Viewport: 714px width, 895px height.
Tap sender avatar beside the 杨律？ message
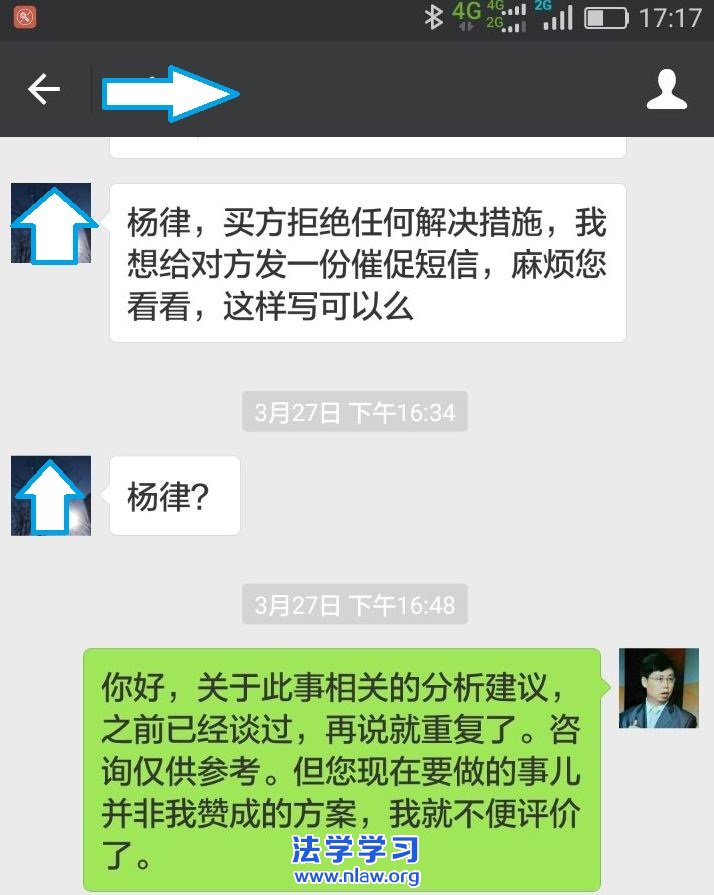point(51,496)
